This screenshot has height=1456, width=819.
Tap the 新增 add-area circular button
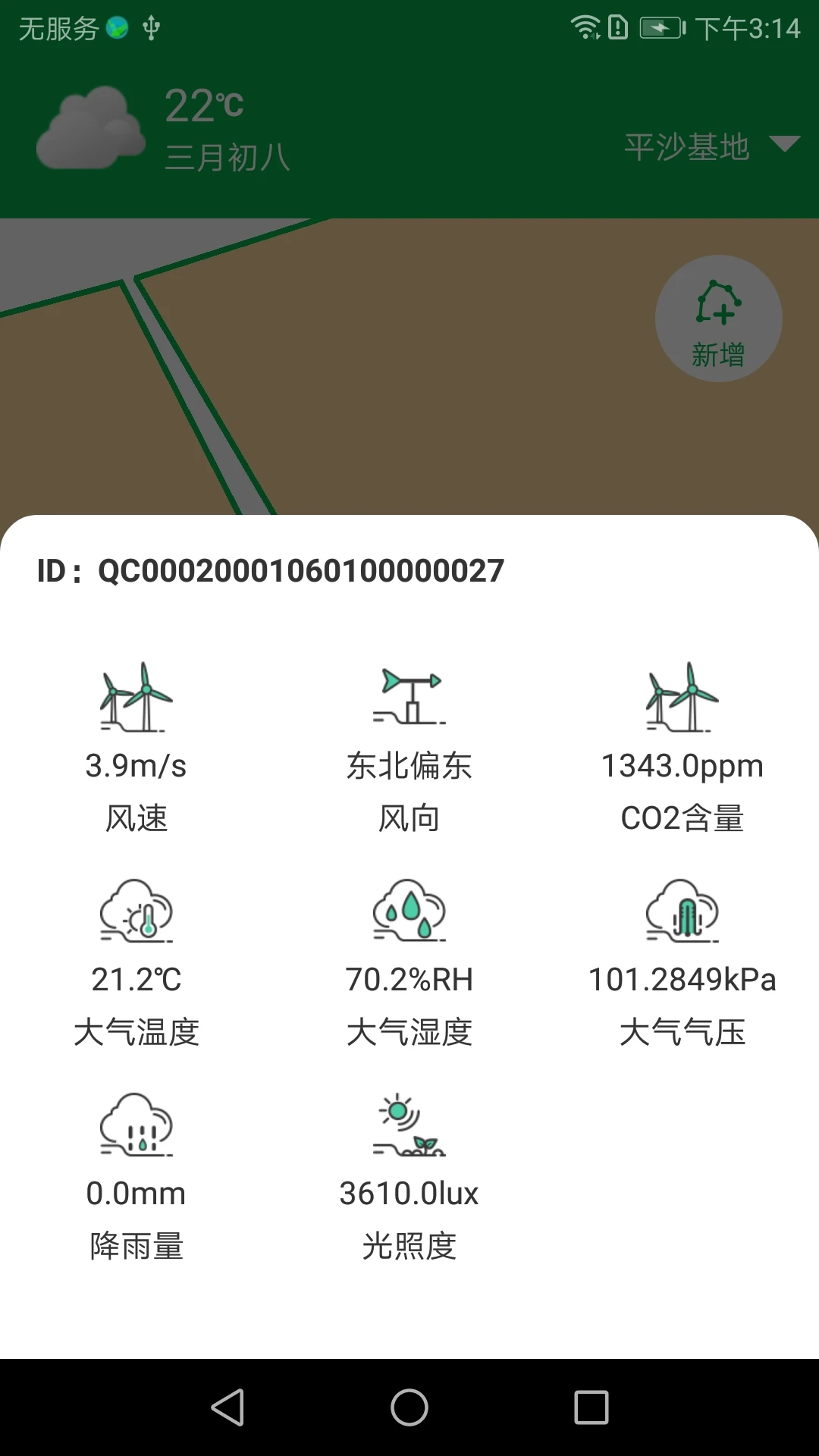coord(717,318)
